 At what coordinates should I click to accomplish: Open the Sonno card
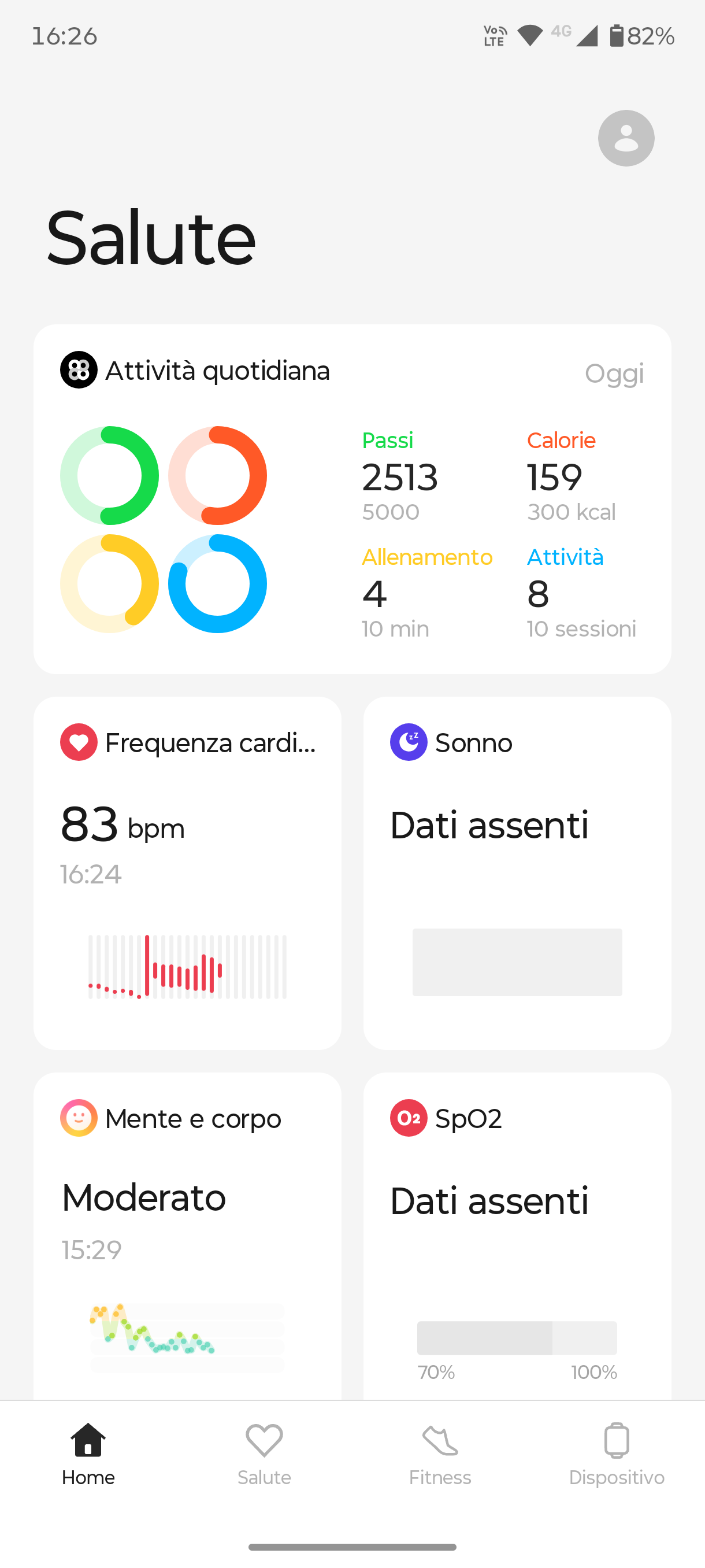pyautogui.click(x=517, y=872)
